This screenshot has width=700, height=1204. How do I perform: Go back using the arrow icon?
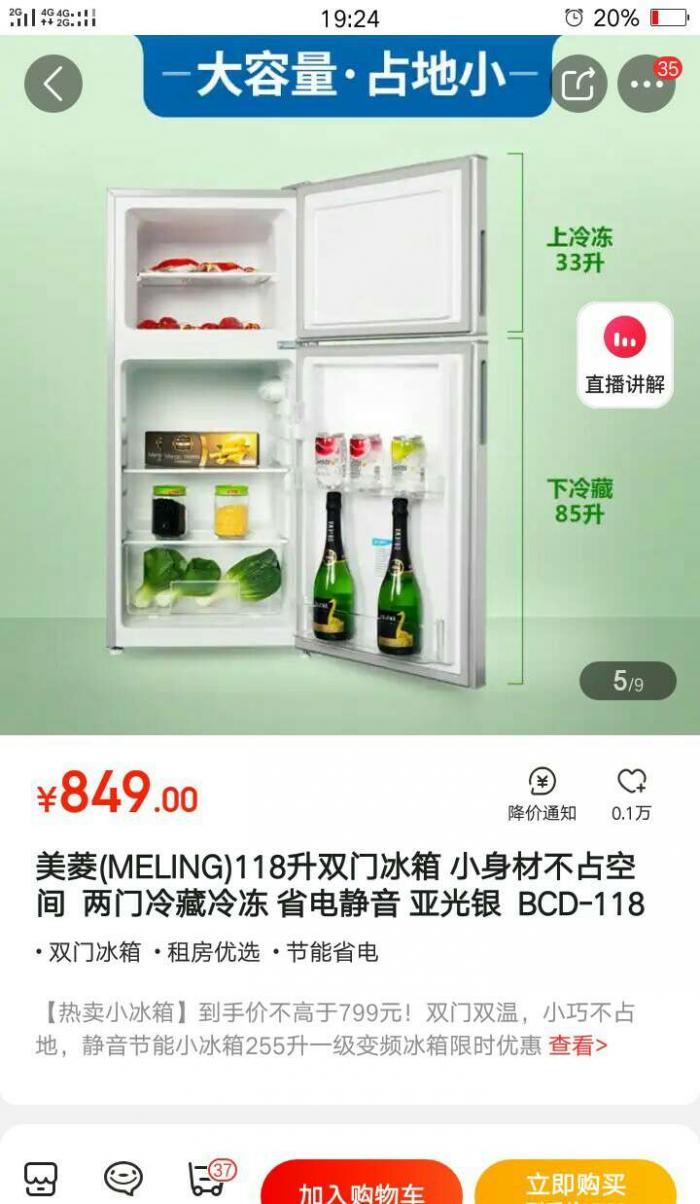coord(53,84)
